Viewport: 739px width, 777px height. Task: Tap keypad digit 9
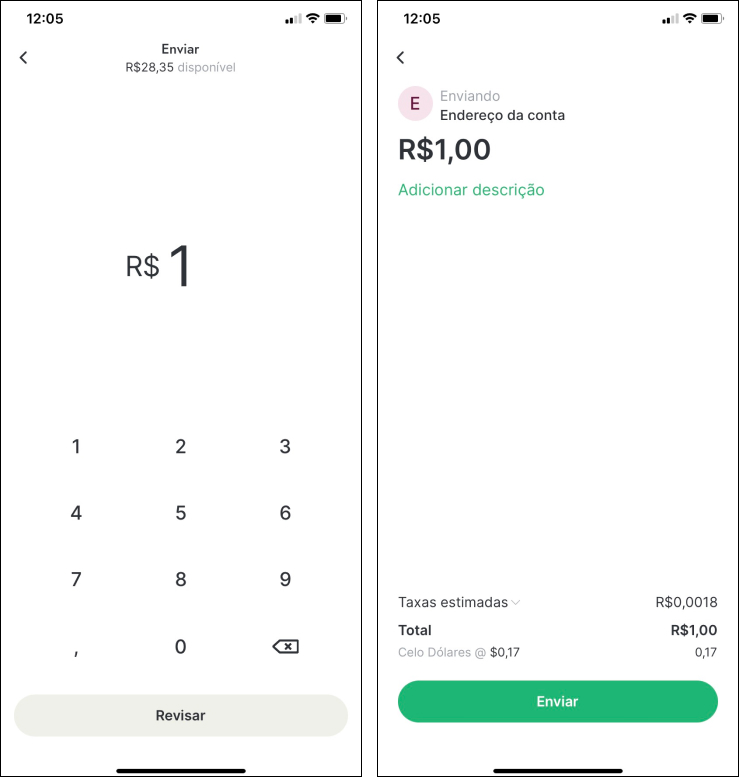(285, 580)
